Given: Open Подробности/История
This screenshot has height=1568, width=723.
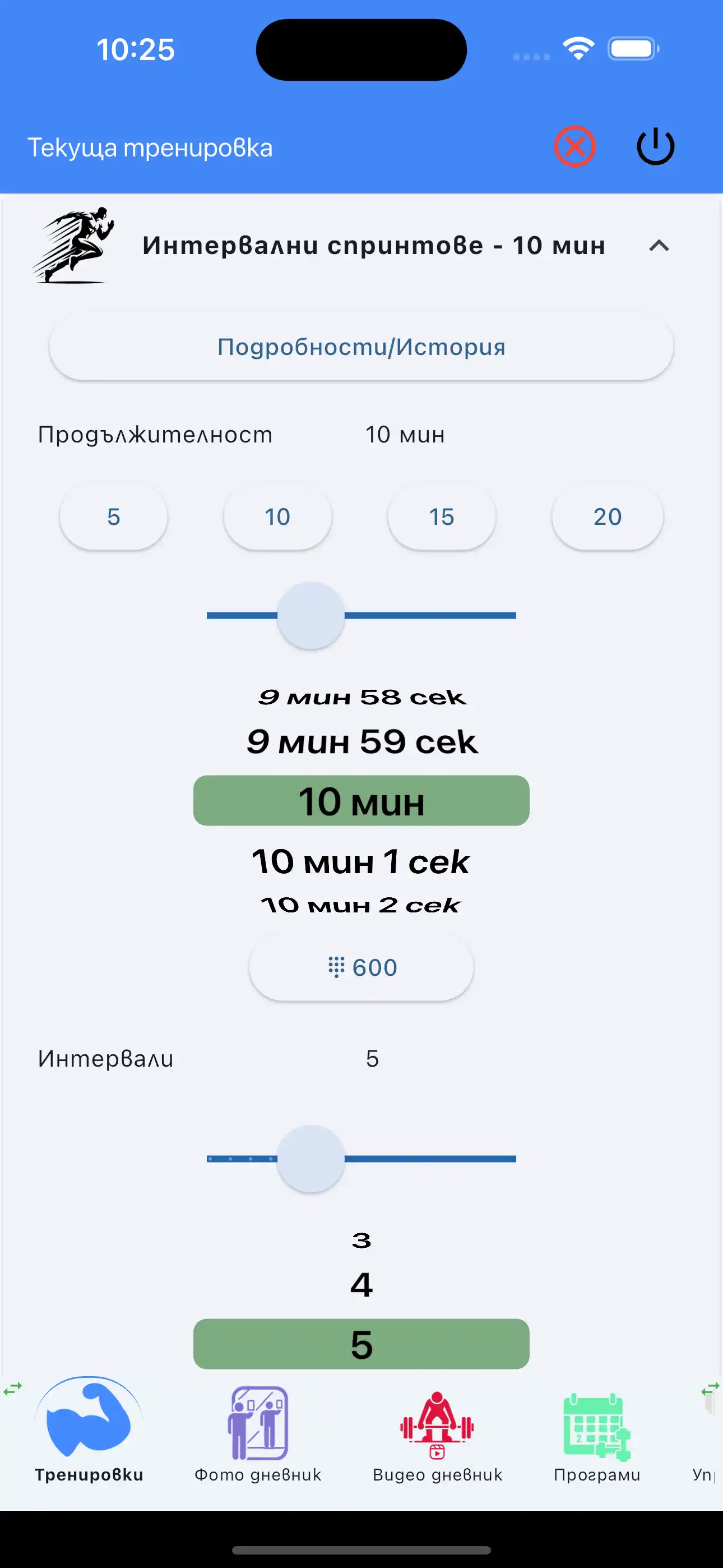Looking at the screenshot, I should point(361,347).
